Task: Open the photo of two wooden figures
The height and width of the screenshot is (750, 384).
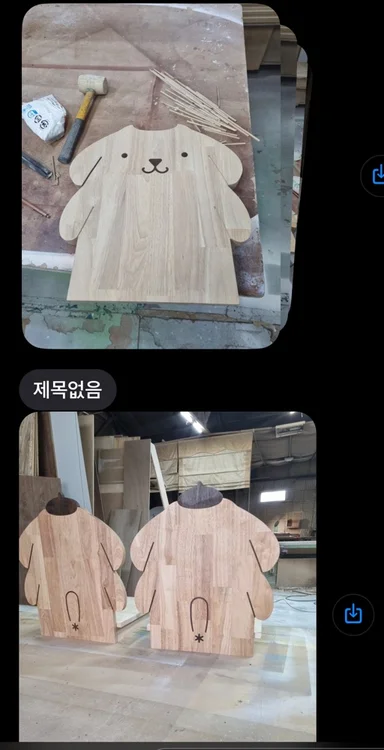Action: (167, 576)
